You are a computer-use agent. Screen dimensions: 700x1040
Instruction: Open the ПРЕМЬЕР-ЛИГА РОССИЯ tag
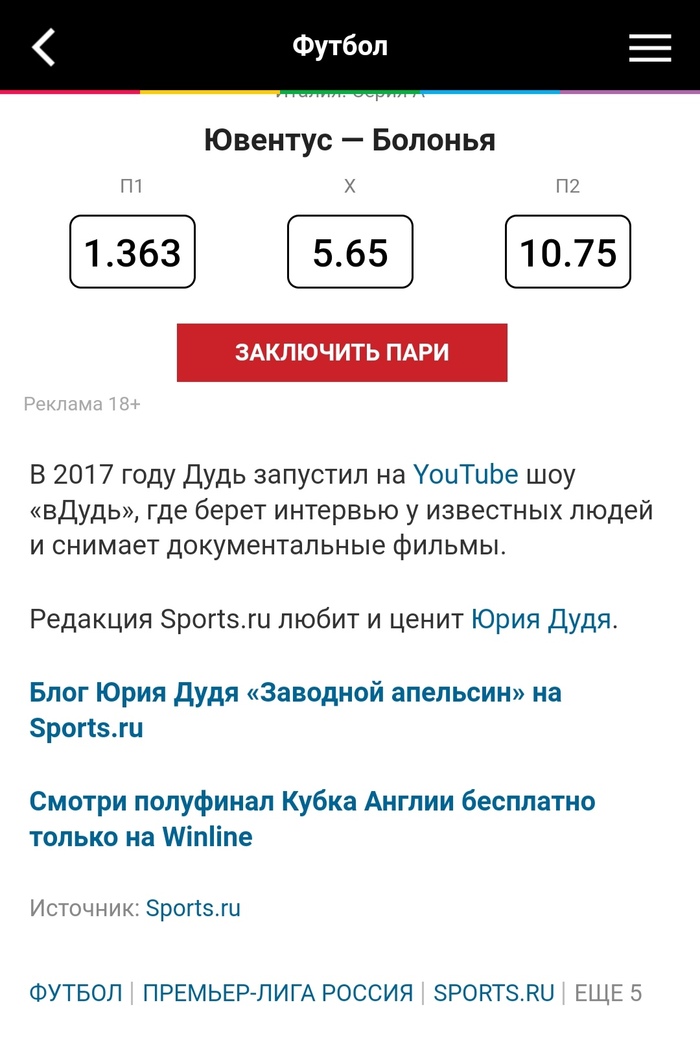tap(278, 993)
